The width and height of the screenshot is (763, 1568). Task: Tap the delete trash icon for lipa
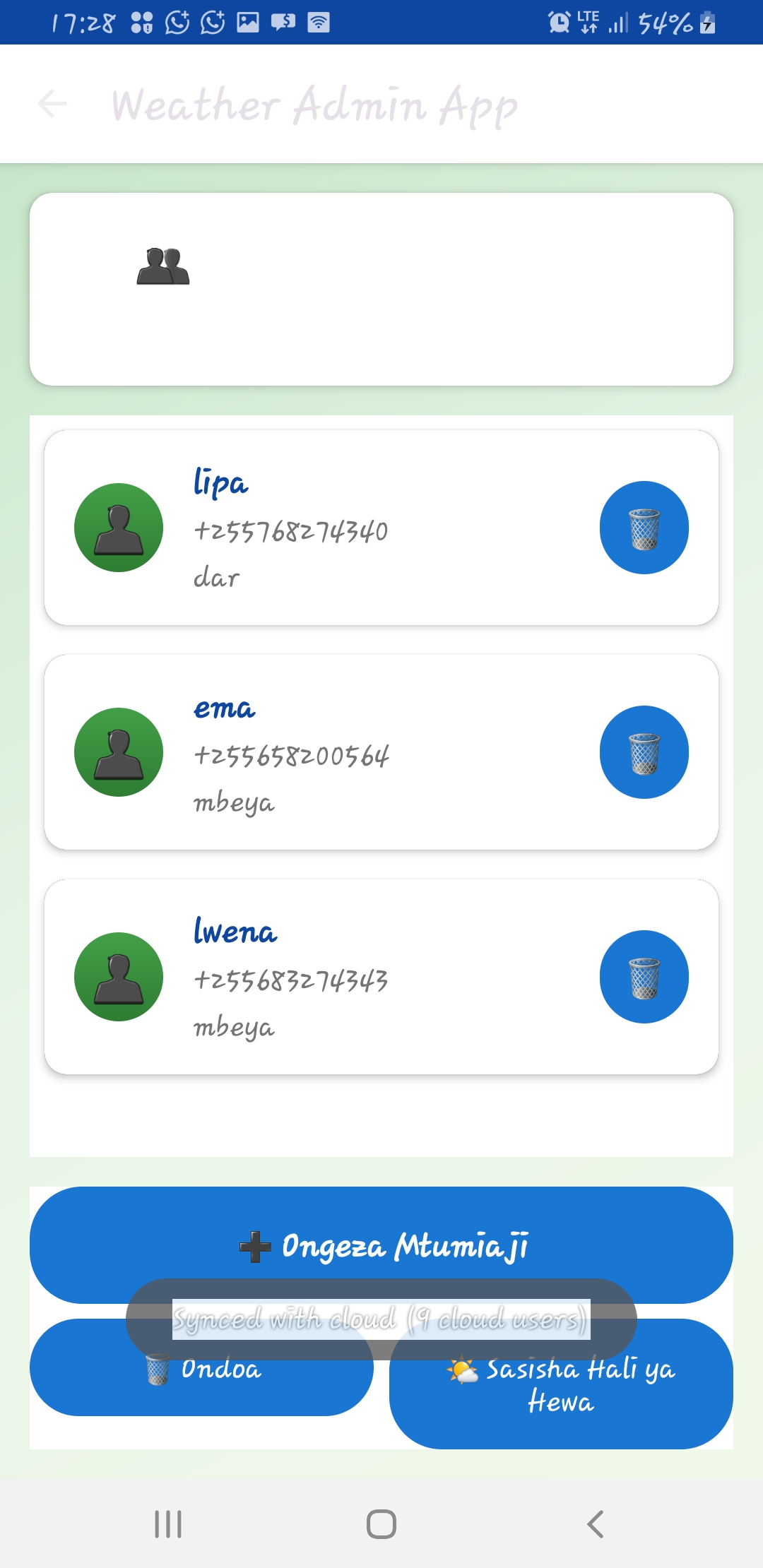644,528
